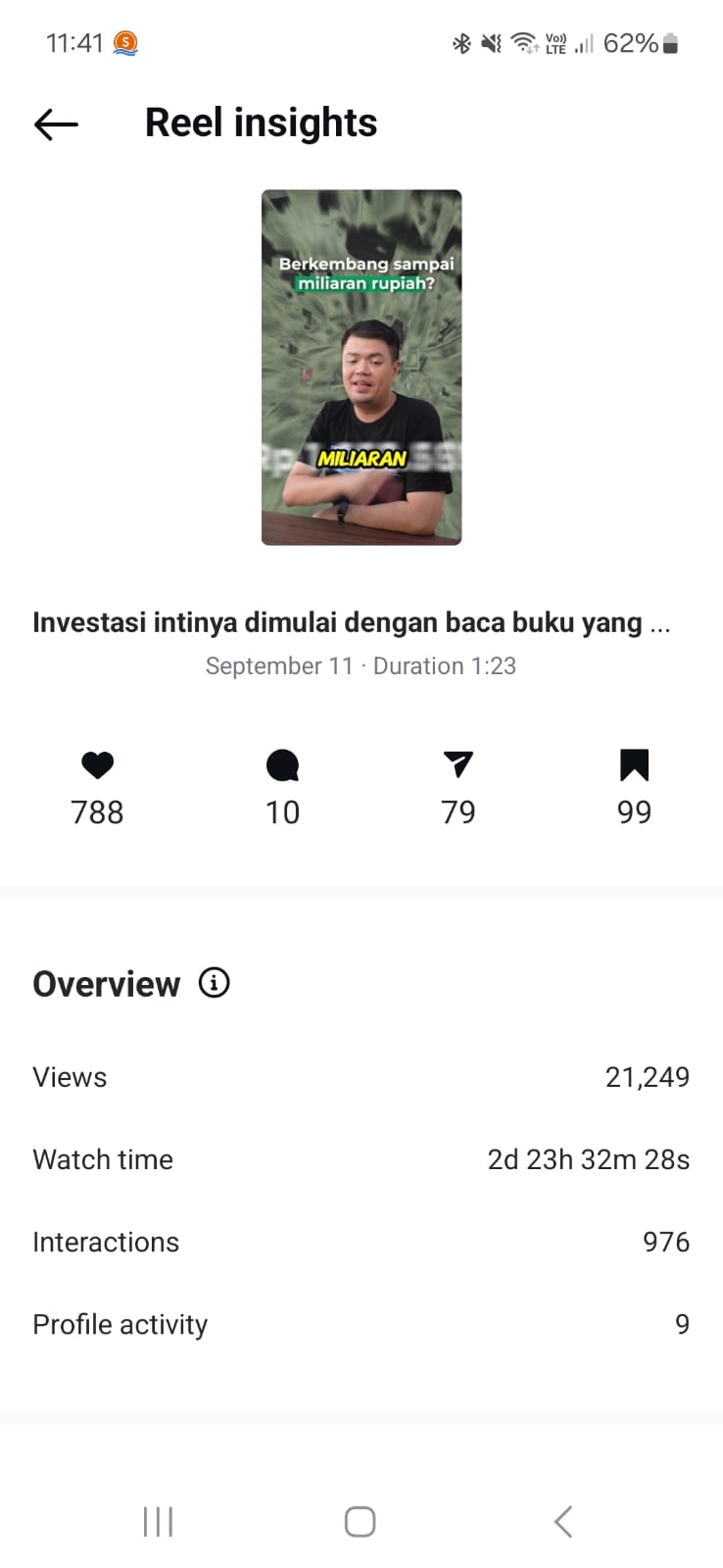Open the Overview info icon
This screenshot has height=1568, width=723.
click(215, 982)
